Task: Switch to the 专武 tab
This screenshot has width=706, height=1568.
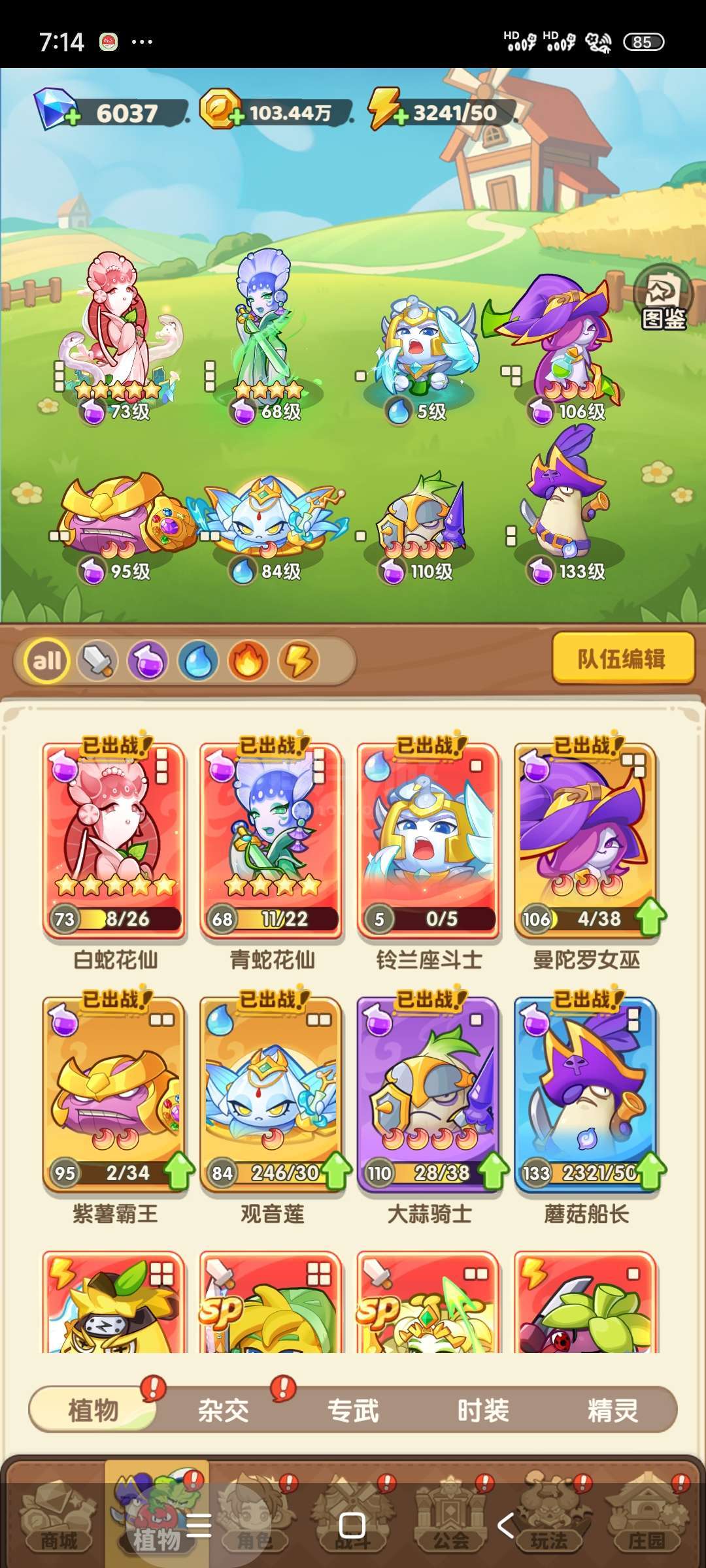Action: [x=353, y=1411]
